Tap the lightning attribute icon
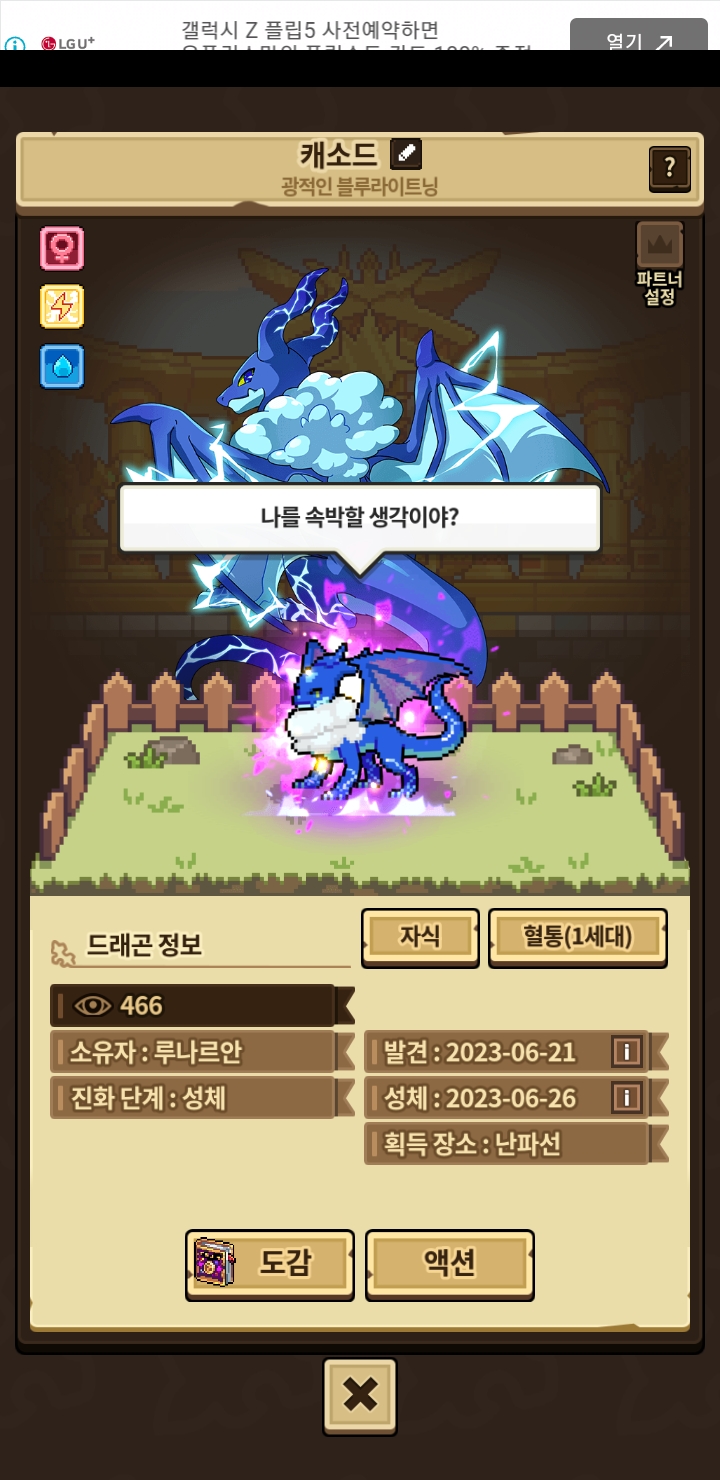The height and width of the screenshot is (1480, 720). click(62, 307)
